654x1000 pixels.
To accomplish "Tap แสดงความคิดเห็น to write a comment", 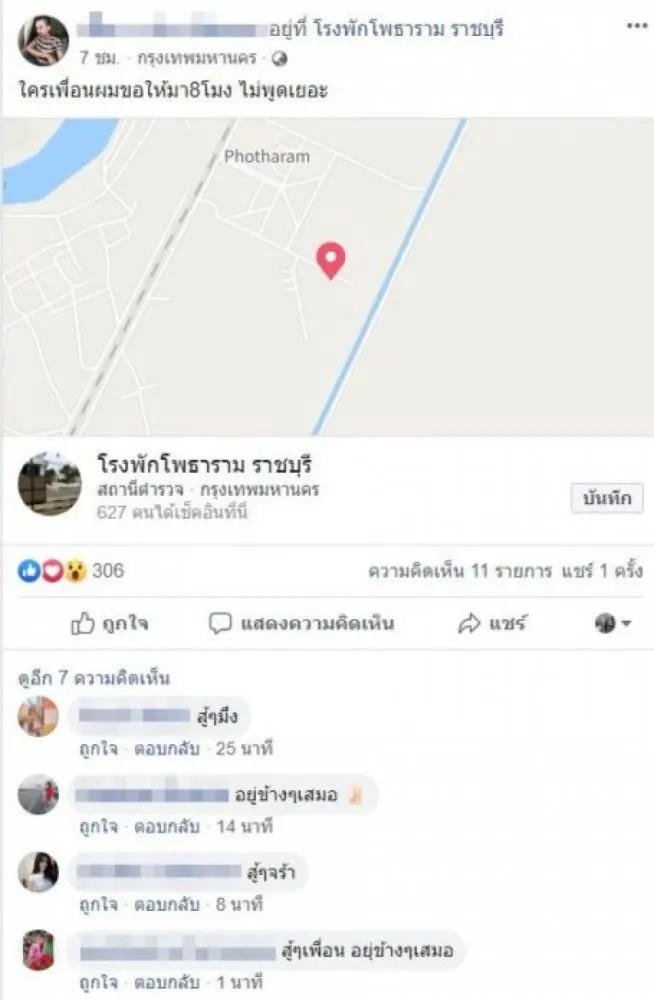I will coord(301,624).
